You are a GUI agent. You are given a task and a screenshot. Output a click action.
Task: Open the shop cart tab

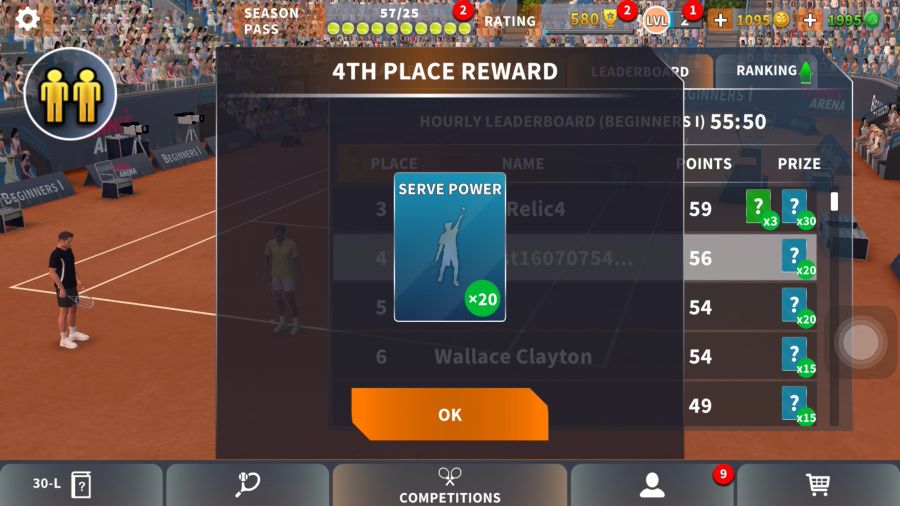point(817,485)
